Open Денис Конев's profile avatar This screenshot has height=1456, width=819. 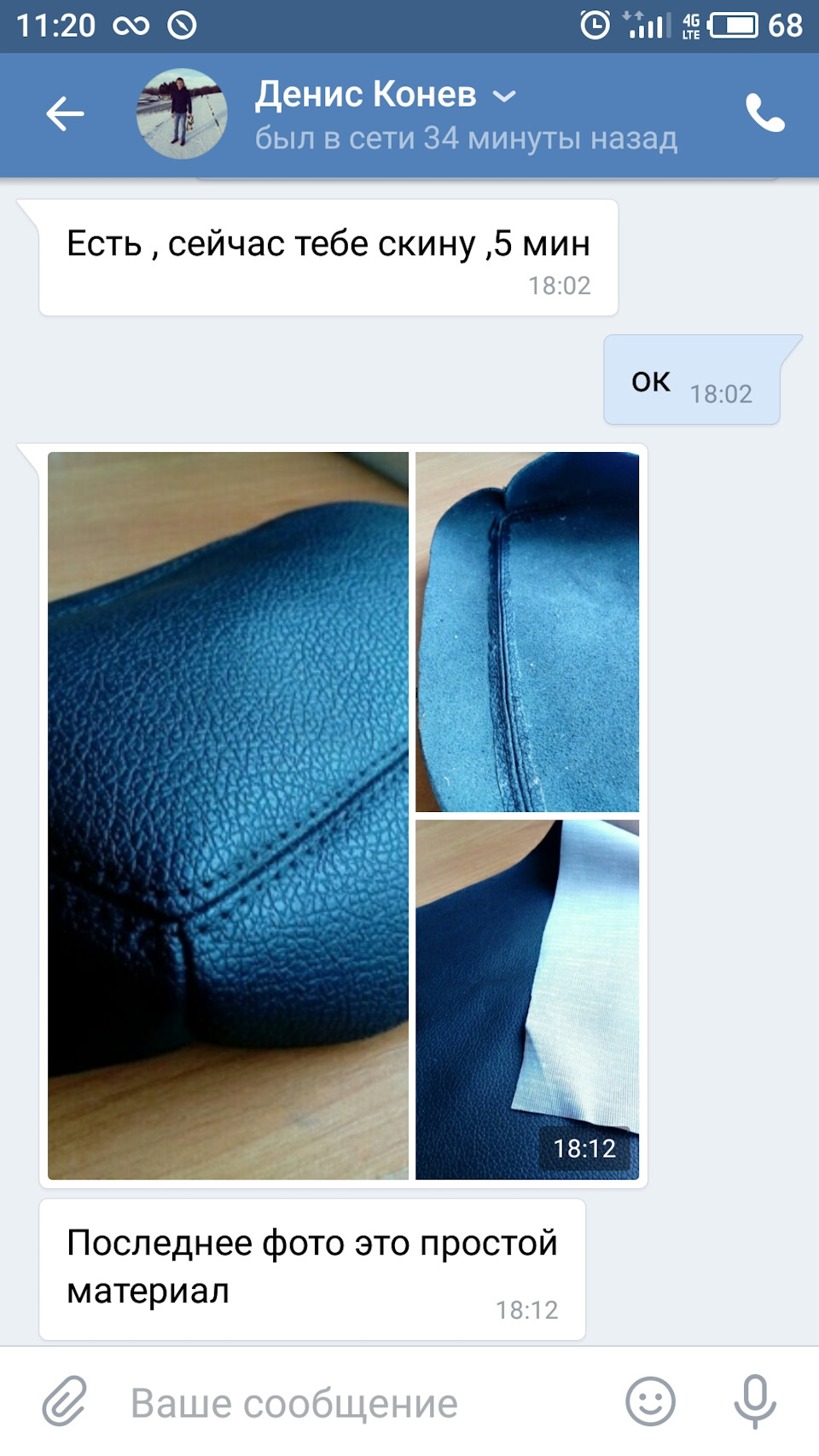click(x=182, y=114)
